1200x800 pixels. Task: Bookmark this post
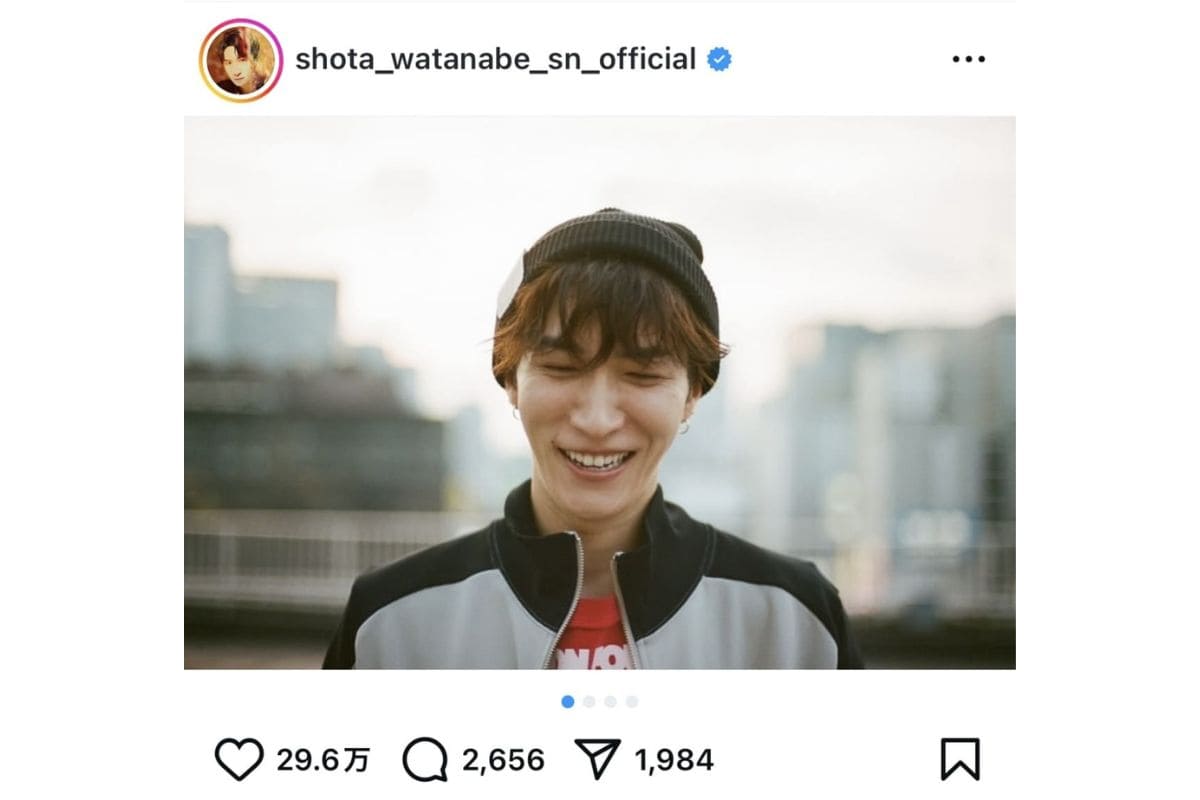coord(960,760)
